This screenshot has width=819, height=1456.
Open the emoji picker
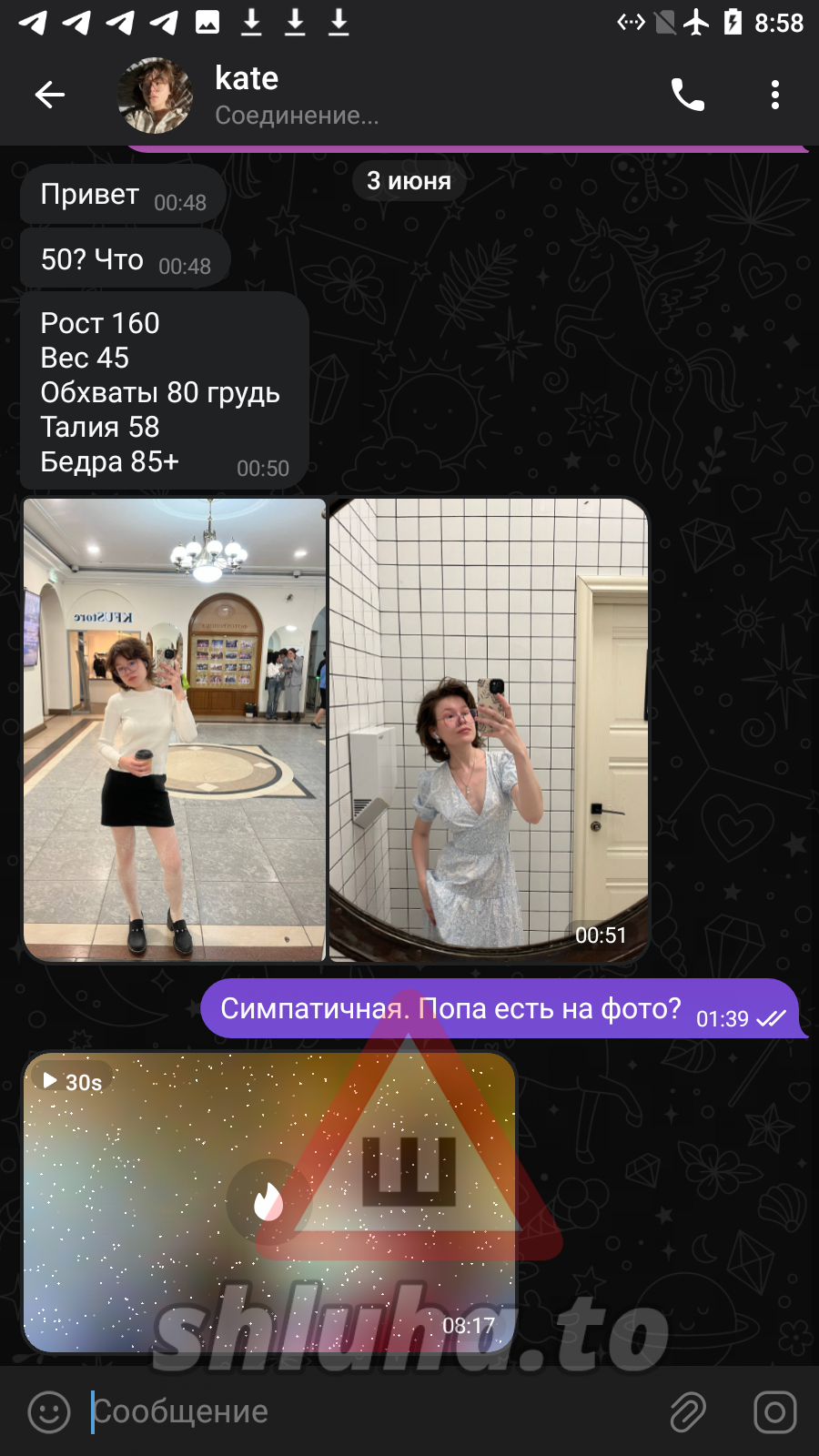point(49,1412)
